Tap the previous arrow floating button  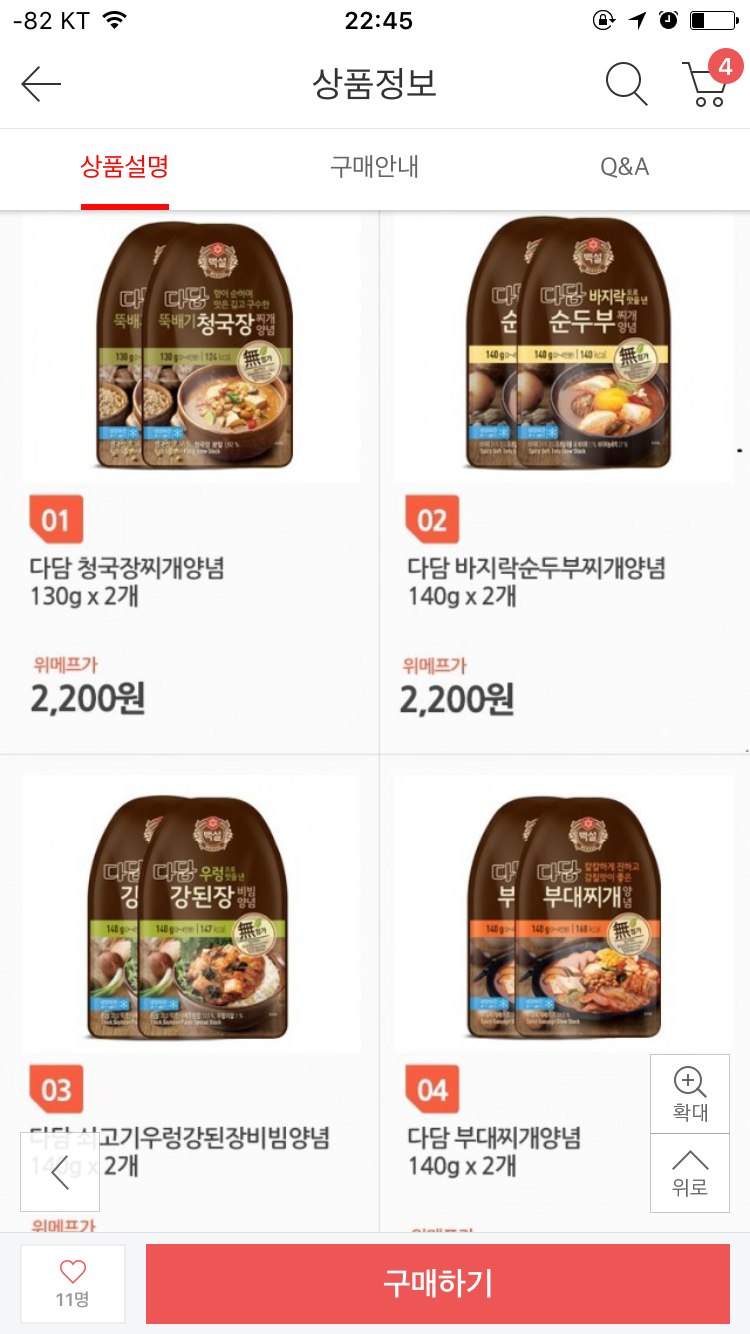tap(60, 1172)
